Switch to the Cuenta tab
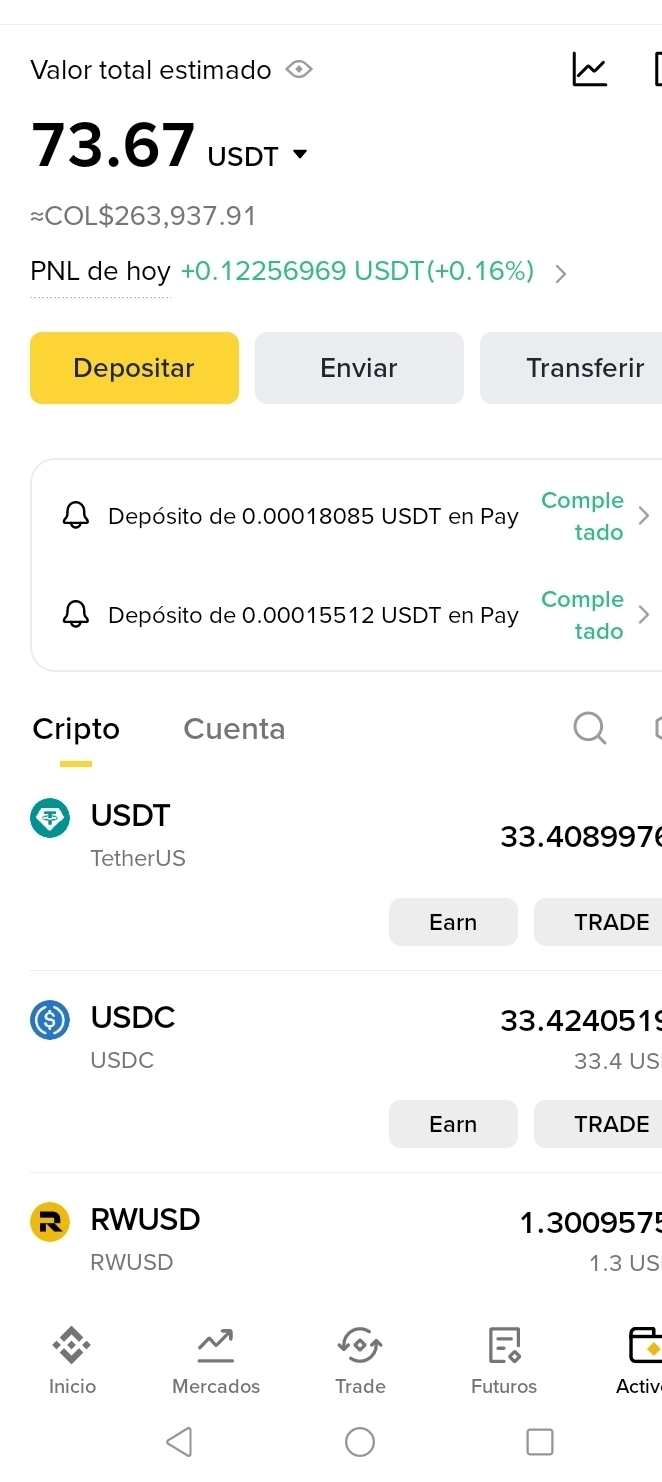This screenshot has height=1482, width=662. tap(234, 729)
